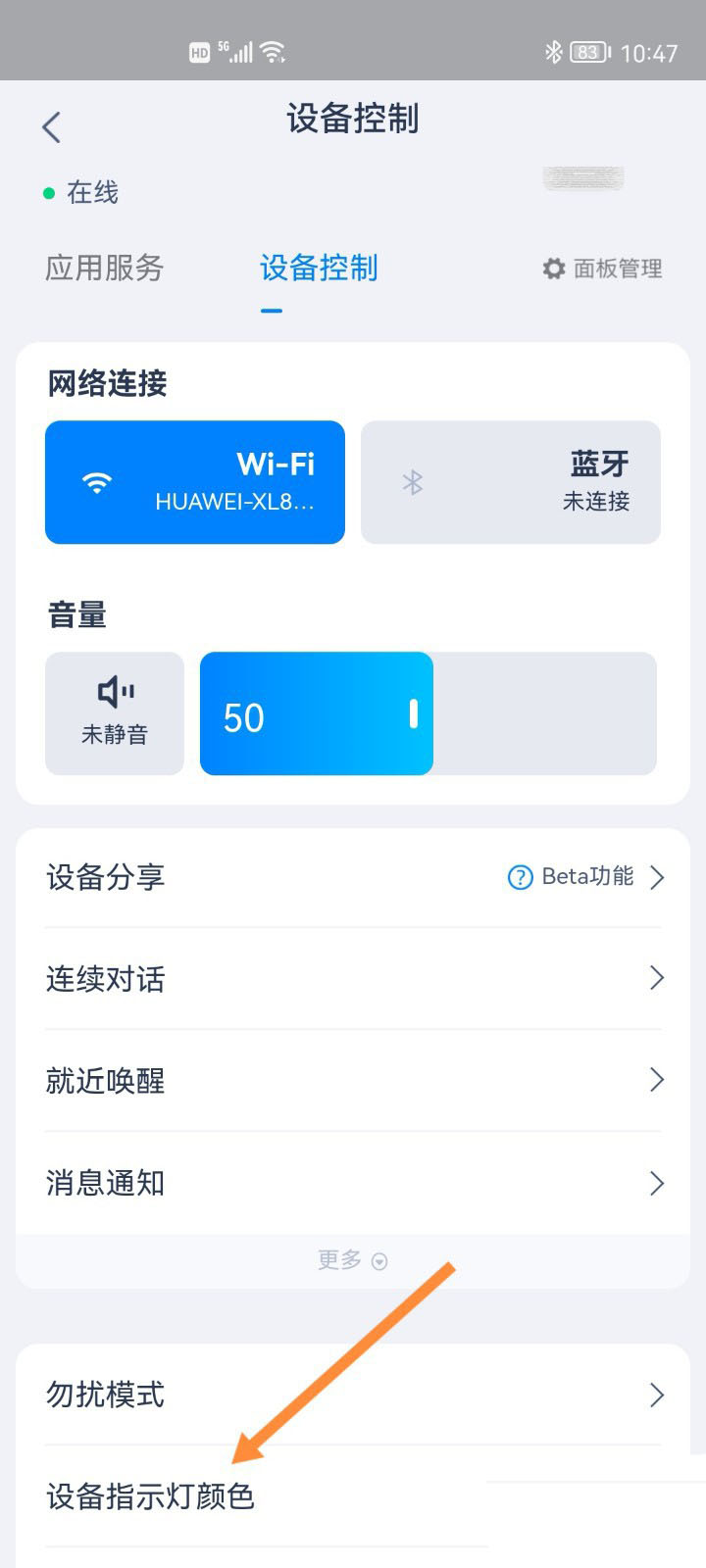
Task: Open 面板管理 panel settings
Action: 602,269
